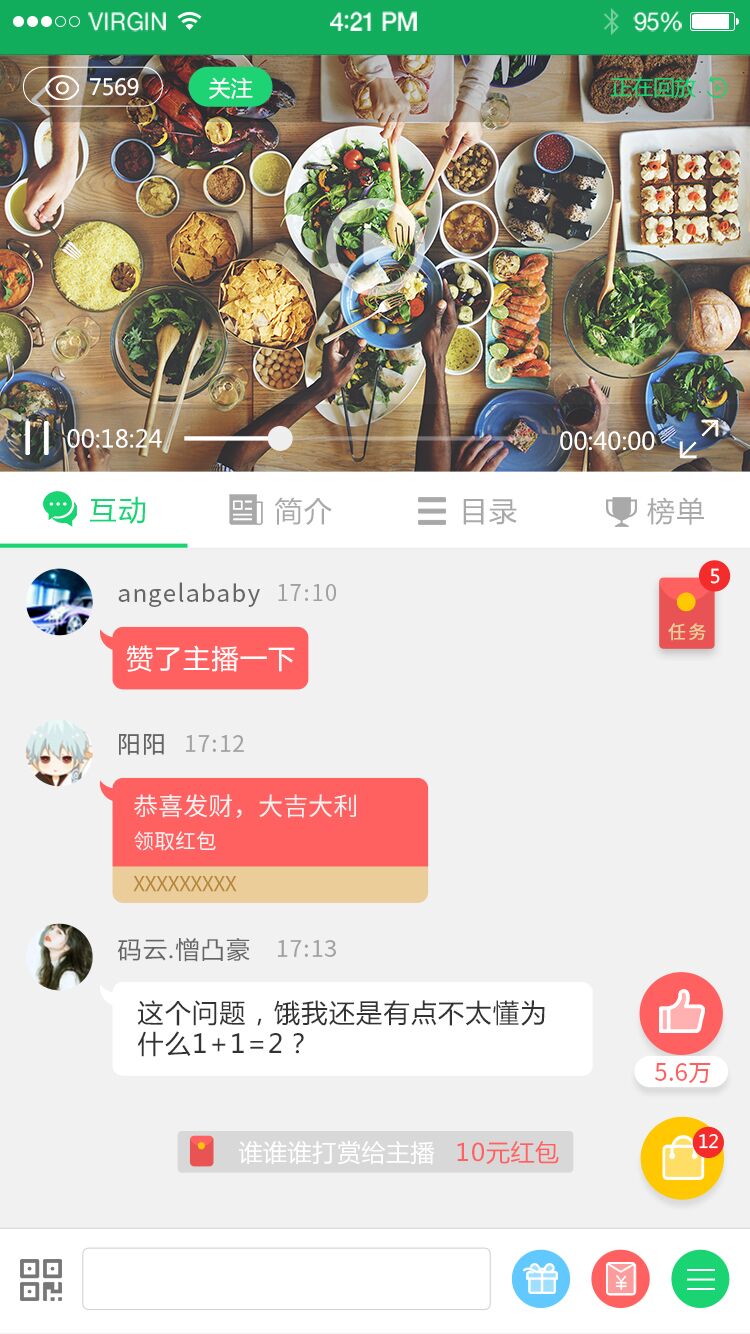Open the 任务 red task badge
This screenshot has width=750, height=1334.
coord(687,613)
